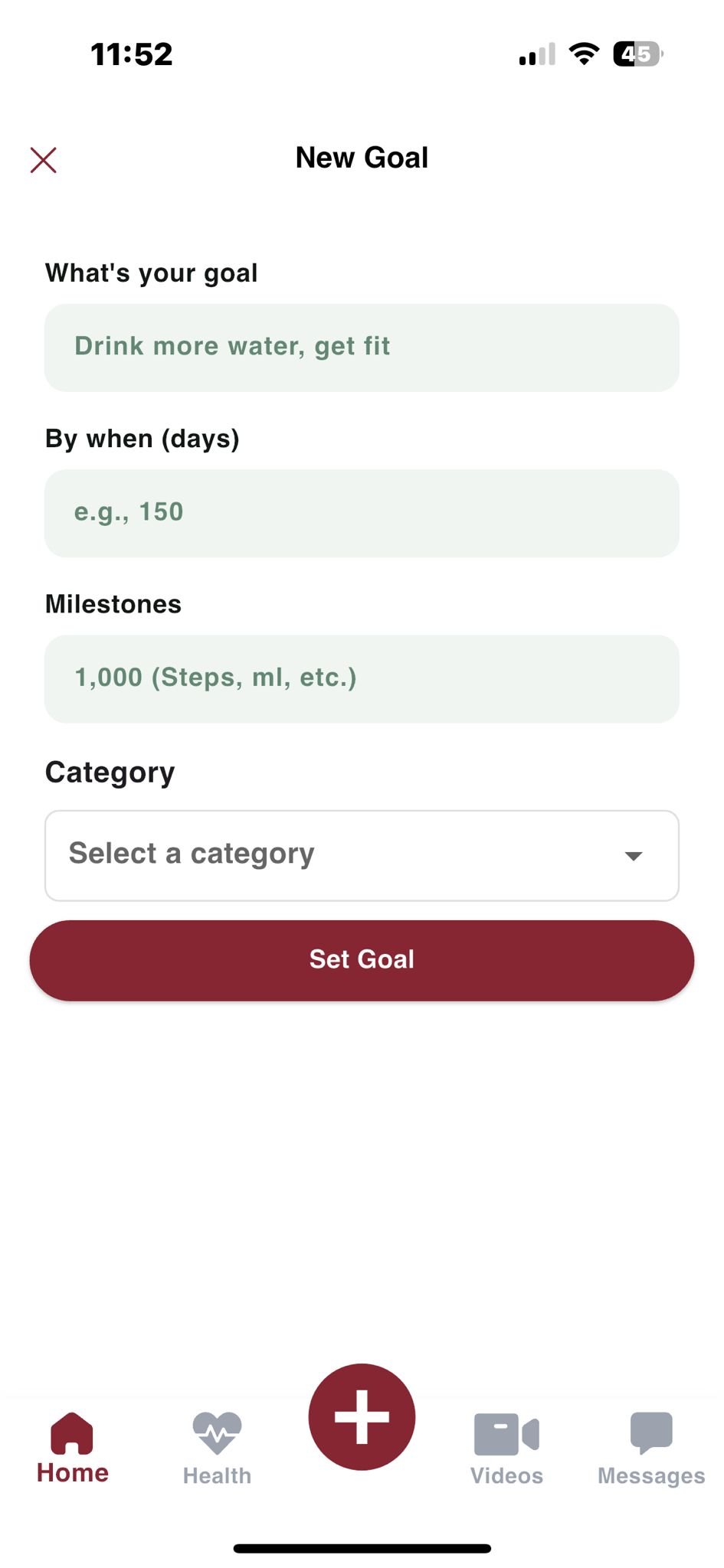Click the cellular signal indicator
Image resolution: width=724 pixels, height=1568 pixels.
(537, 52)
